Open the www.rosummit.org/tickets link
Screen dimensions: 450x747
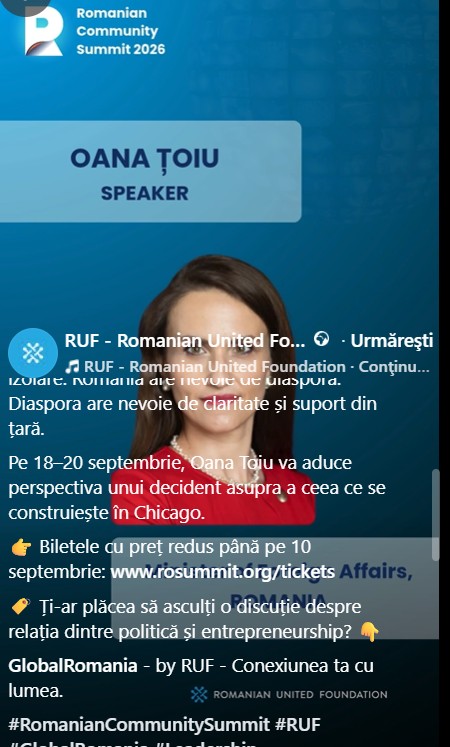click(x=222, y=572)
